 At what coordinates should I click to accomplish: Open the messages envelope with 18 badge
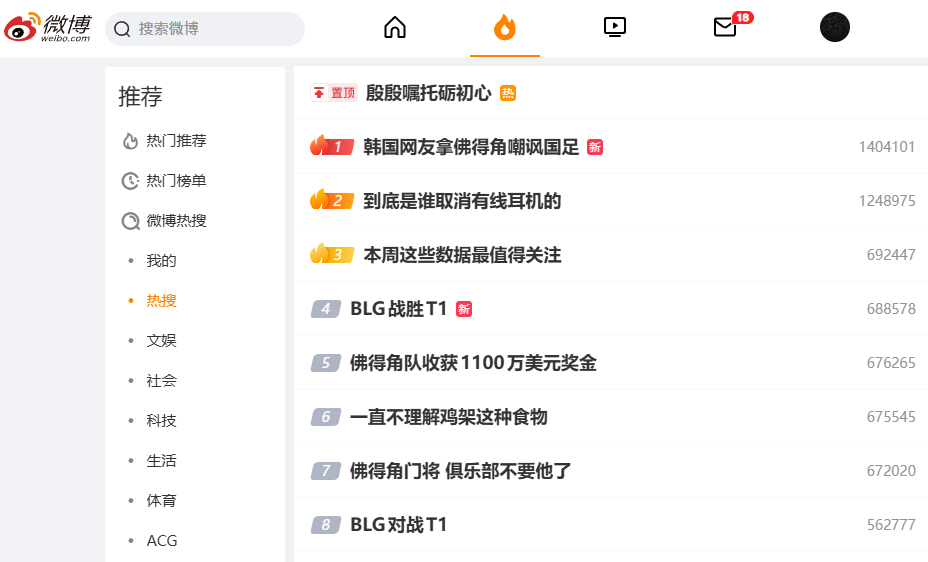point(725,27)
